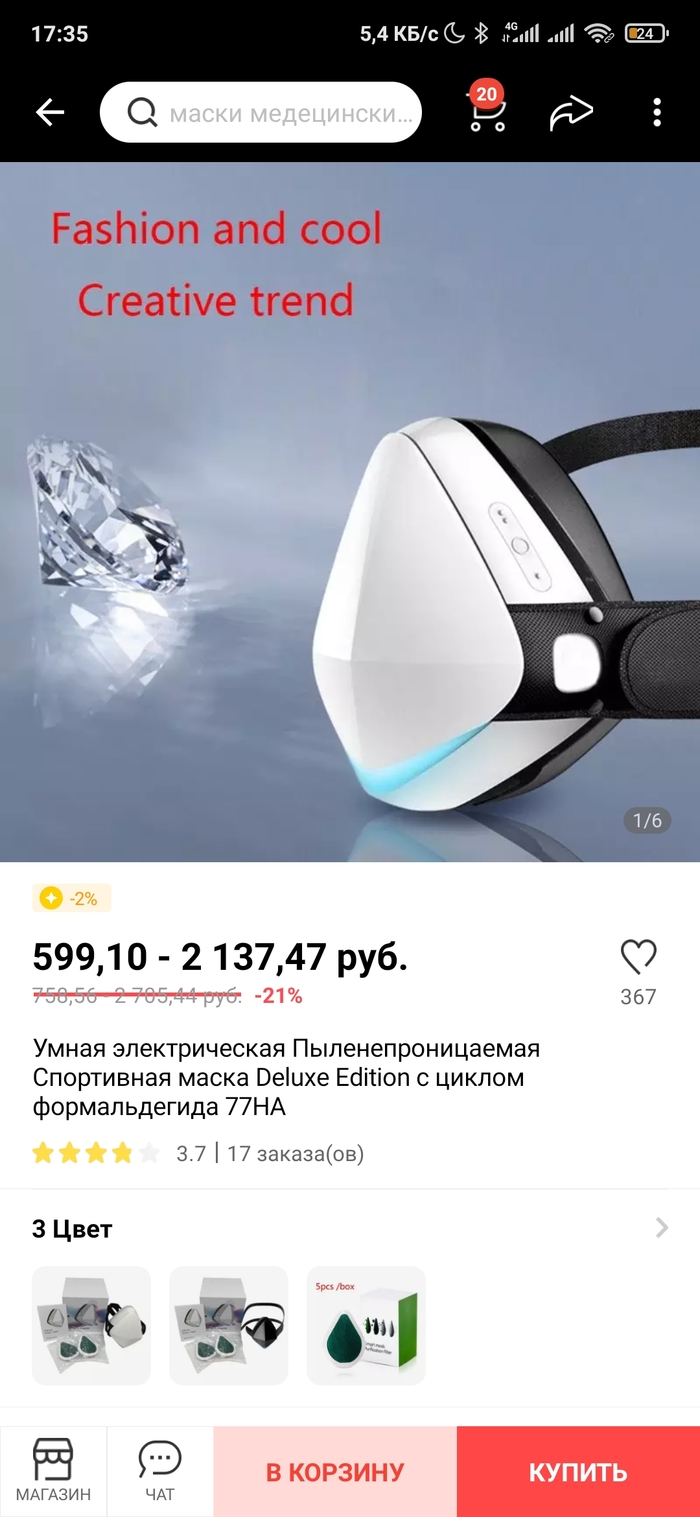Select the black mask color option

pos(228,1325)
